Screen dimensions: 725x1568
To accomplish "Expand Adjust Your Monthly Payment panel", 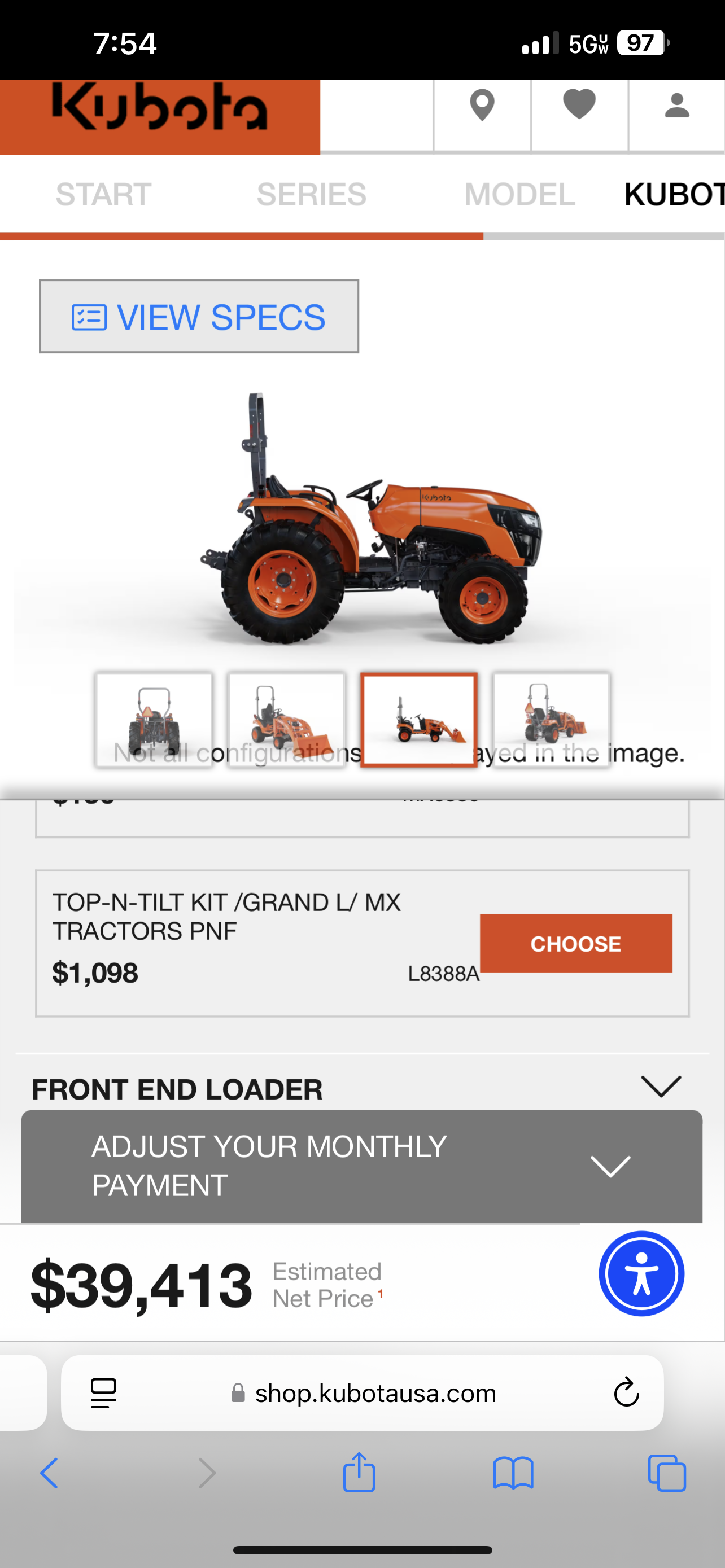I will click(610, 1166).
